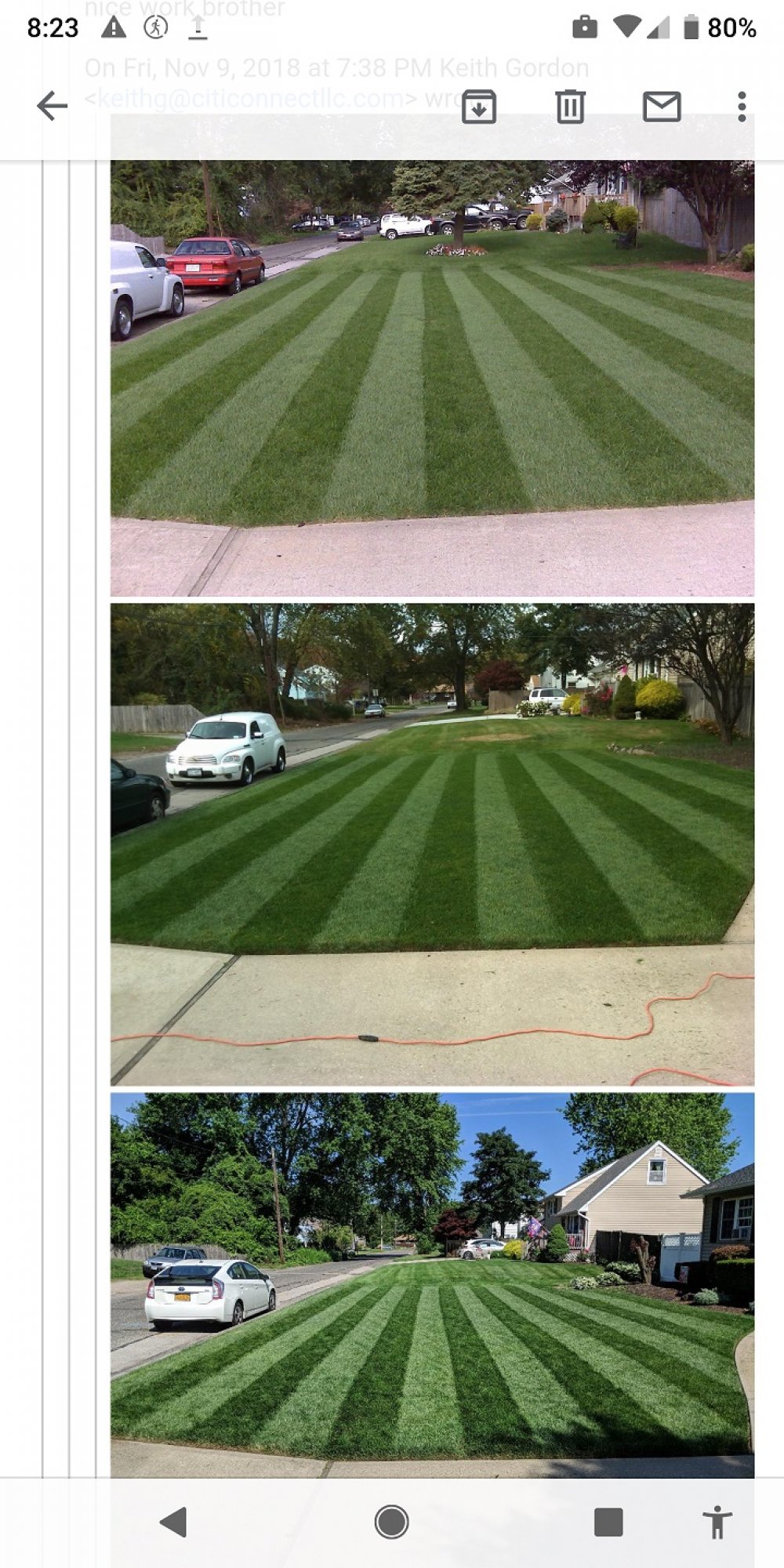This screenshot has height=1568, width=784.
Task: Tap the system home button
Action: coord(391,1522)
